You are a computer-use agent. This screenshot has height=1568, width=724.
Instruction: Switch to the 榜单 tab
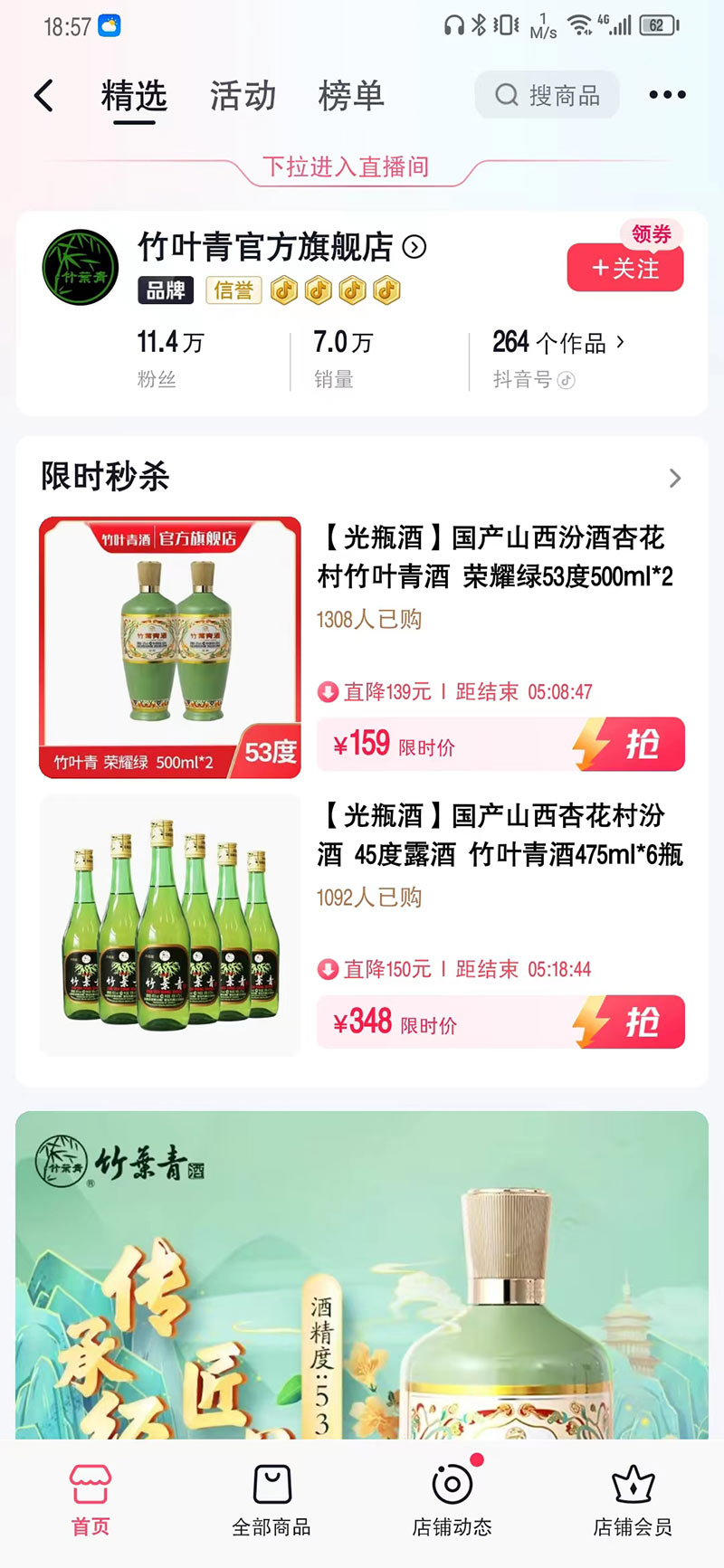[x=351, y=95]
